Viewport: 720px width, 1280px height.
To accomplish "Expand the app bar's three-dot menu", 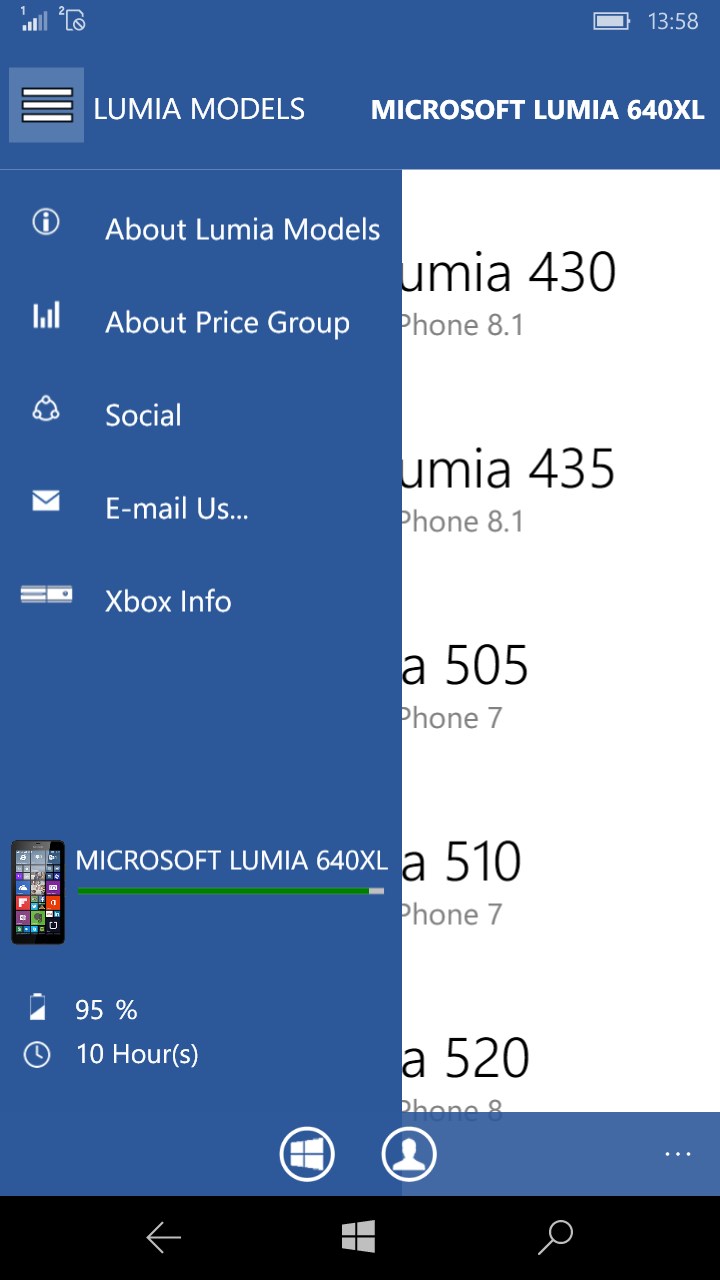I will (678, 1155).
